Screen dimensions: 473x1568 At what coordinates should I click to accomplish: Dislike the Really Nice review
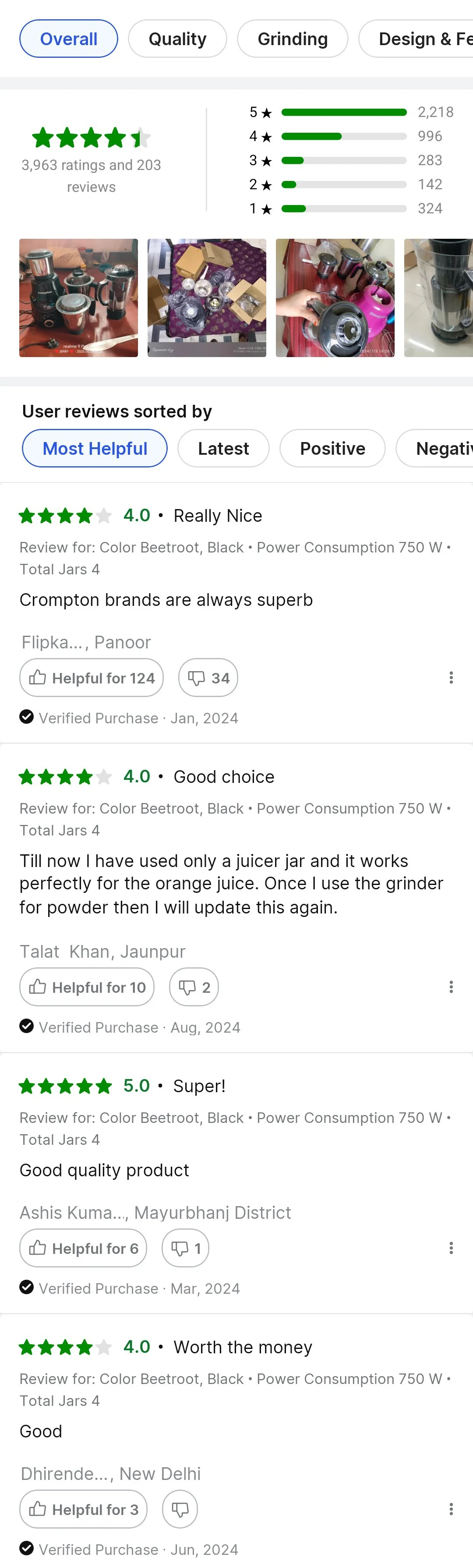click(208, 677)
